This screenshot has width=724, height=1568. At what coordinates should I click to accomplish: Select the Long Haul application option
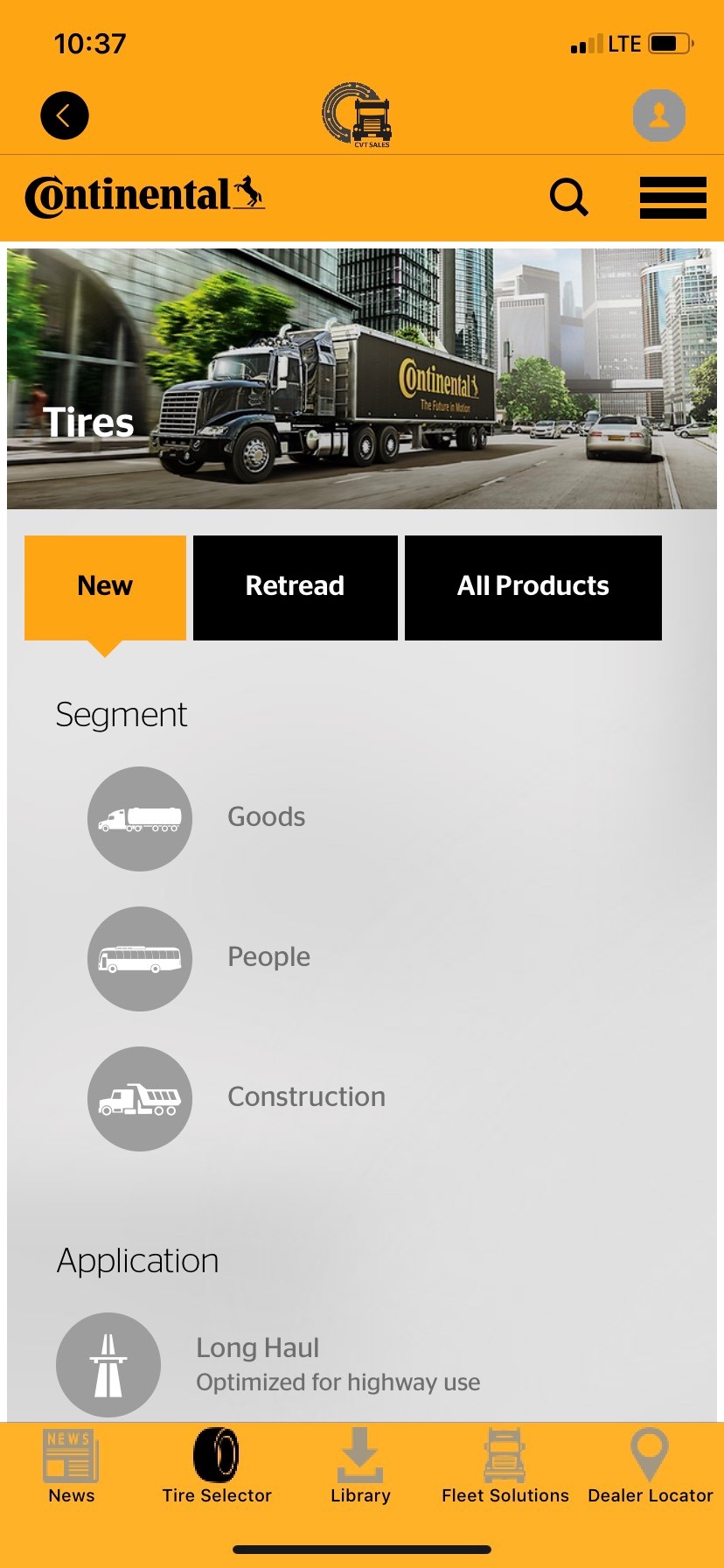click(x=258, y=1347)
